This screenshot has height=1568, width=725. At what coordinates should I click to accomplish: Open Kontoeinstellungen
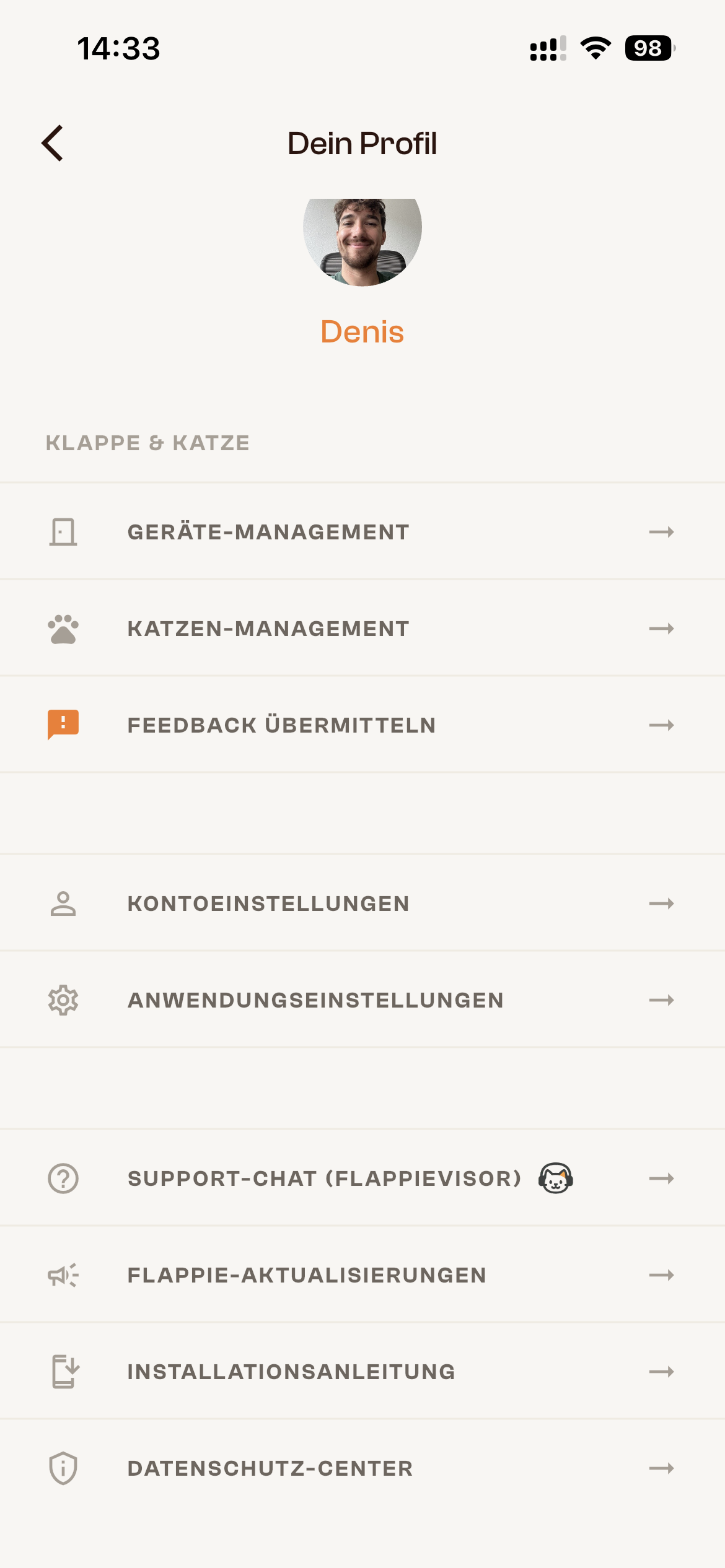[362, 904]
